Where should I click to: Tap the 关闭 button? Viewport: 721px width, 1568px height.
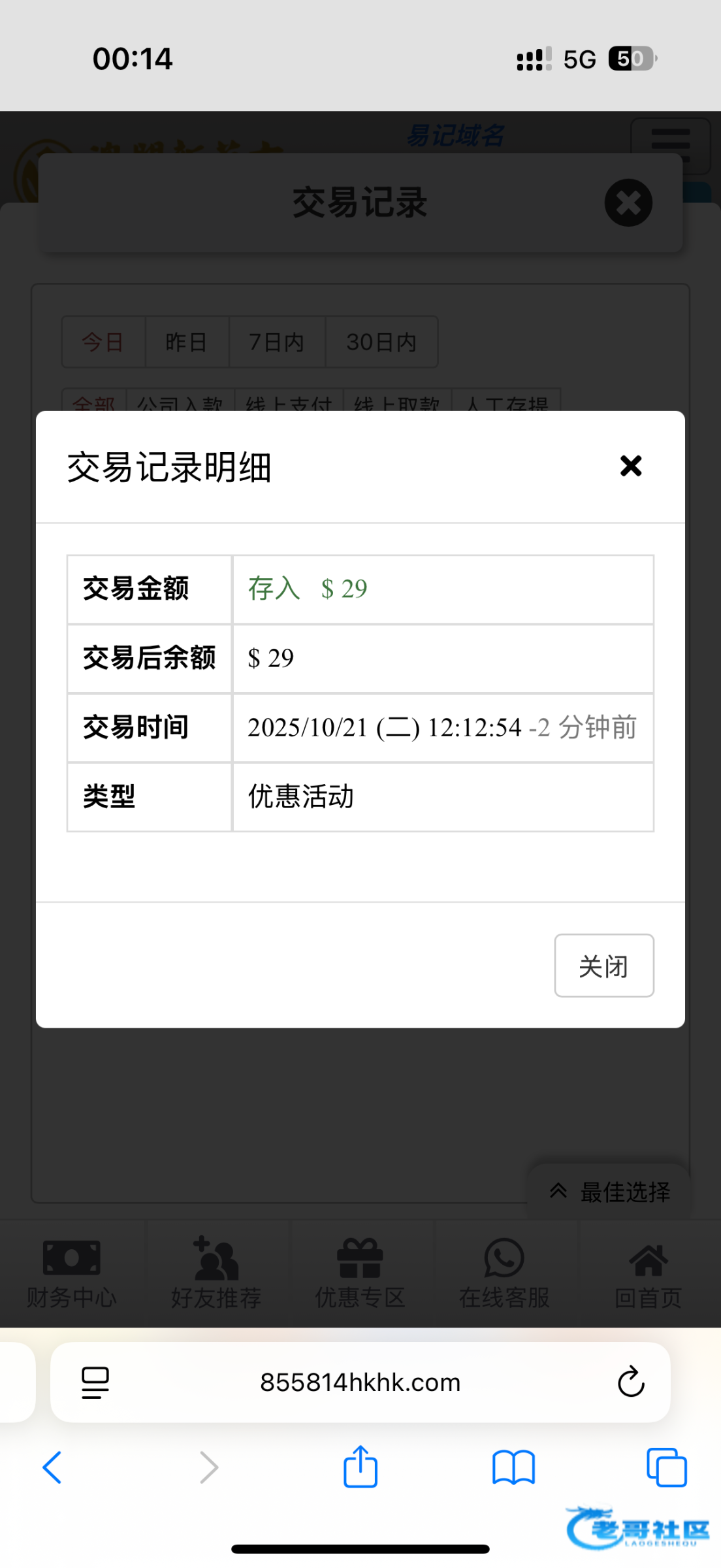[x=604, y=965]
